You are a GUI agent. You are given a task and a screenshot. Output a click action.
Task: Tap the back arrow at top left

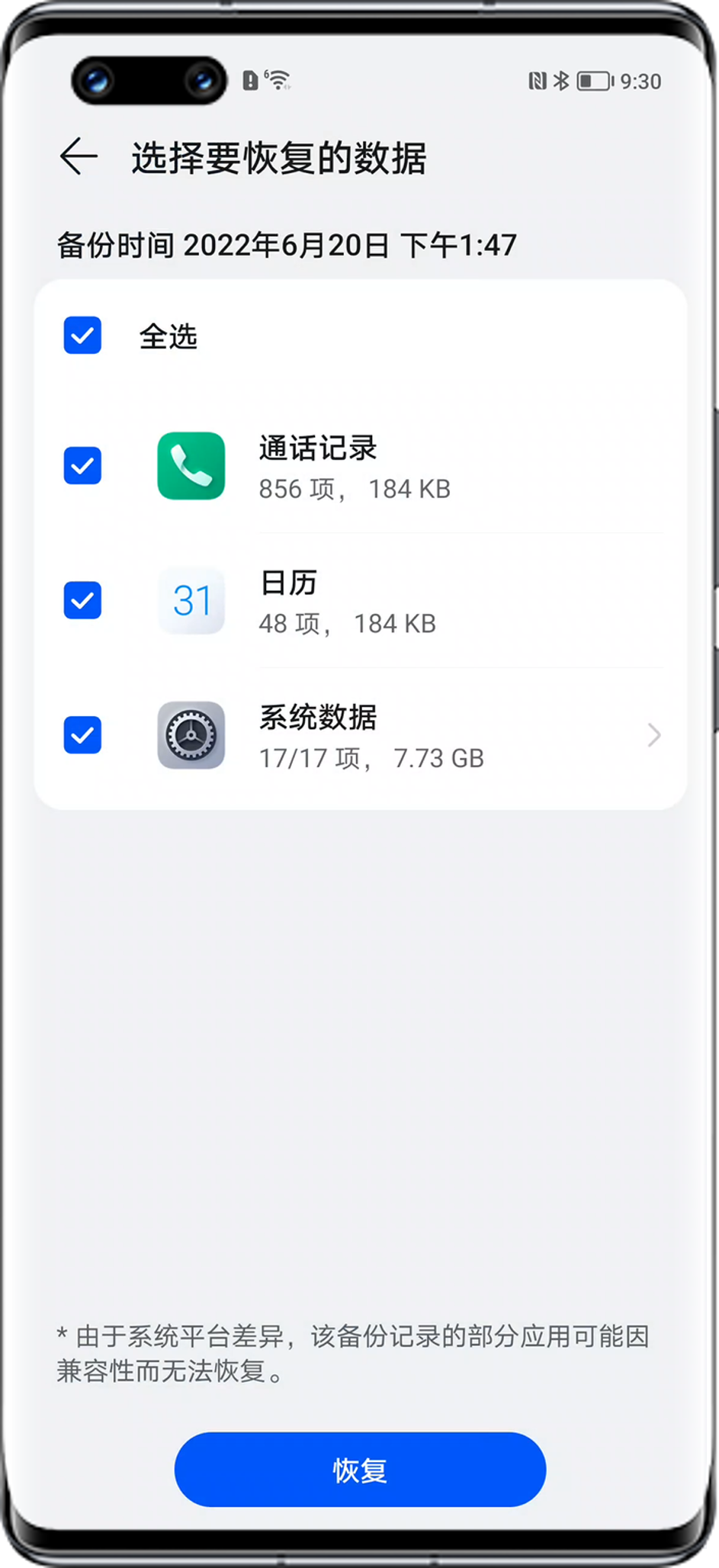pyautogui.click(x=79, y=156)
